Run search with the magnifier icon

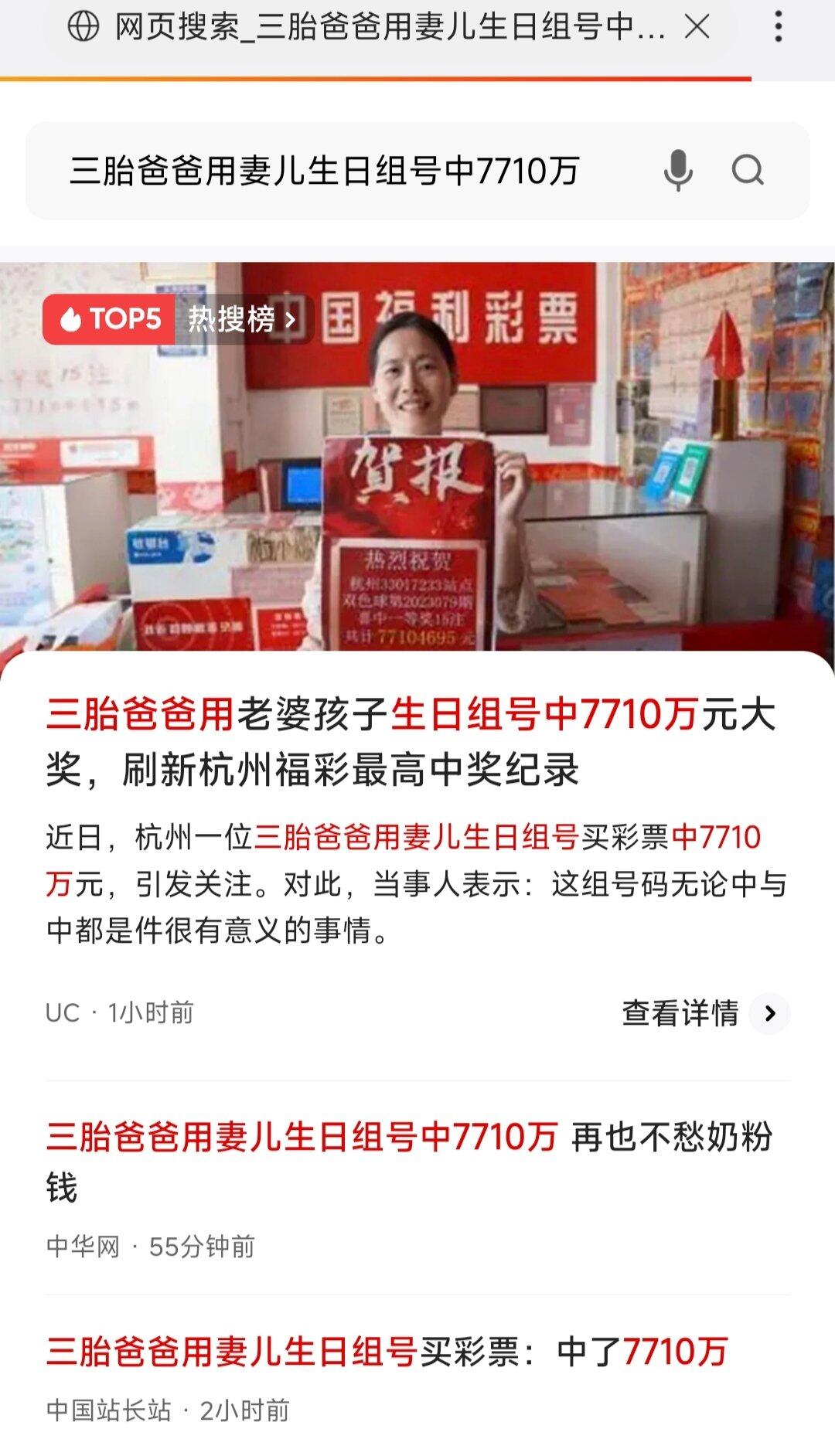(748, 171)
